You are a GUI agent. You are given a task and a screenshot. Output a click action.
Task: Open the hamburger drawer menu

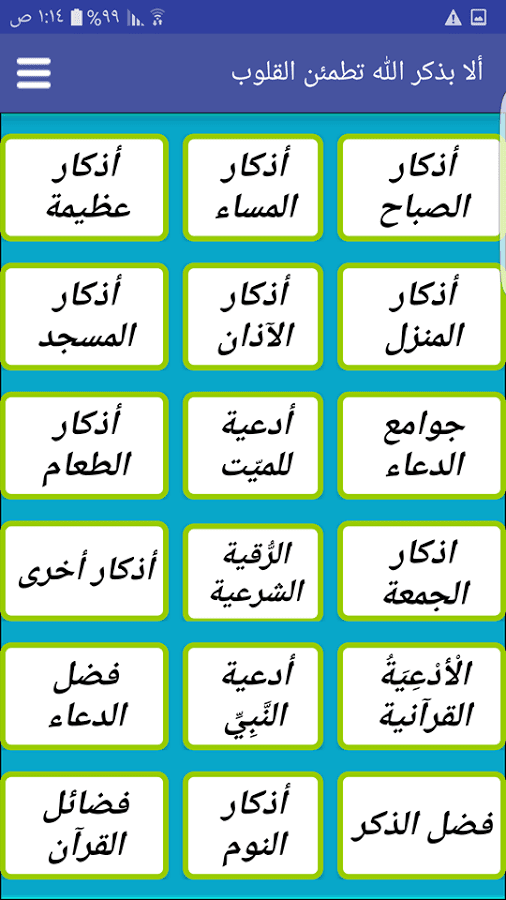click(x=34, y=73)
